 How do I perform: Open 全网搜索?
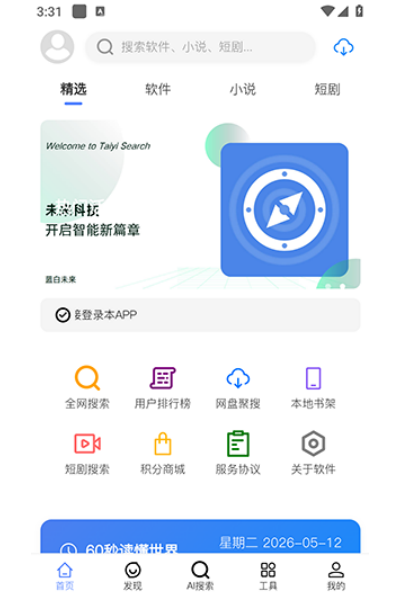[x=87, y=388]
